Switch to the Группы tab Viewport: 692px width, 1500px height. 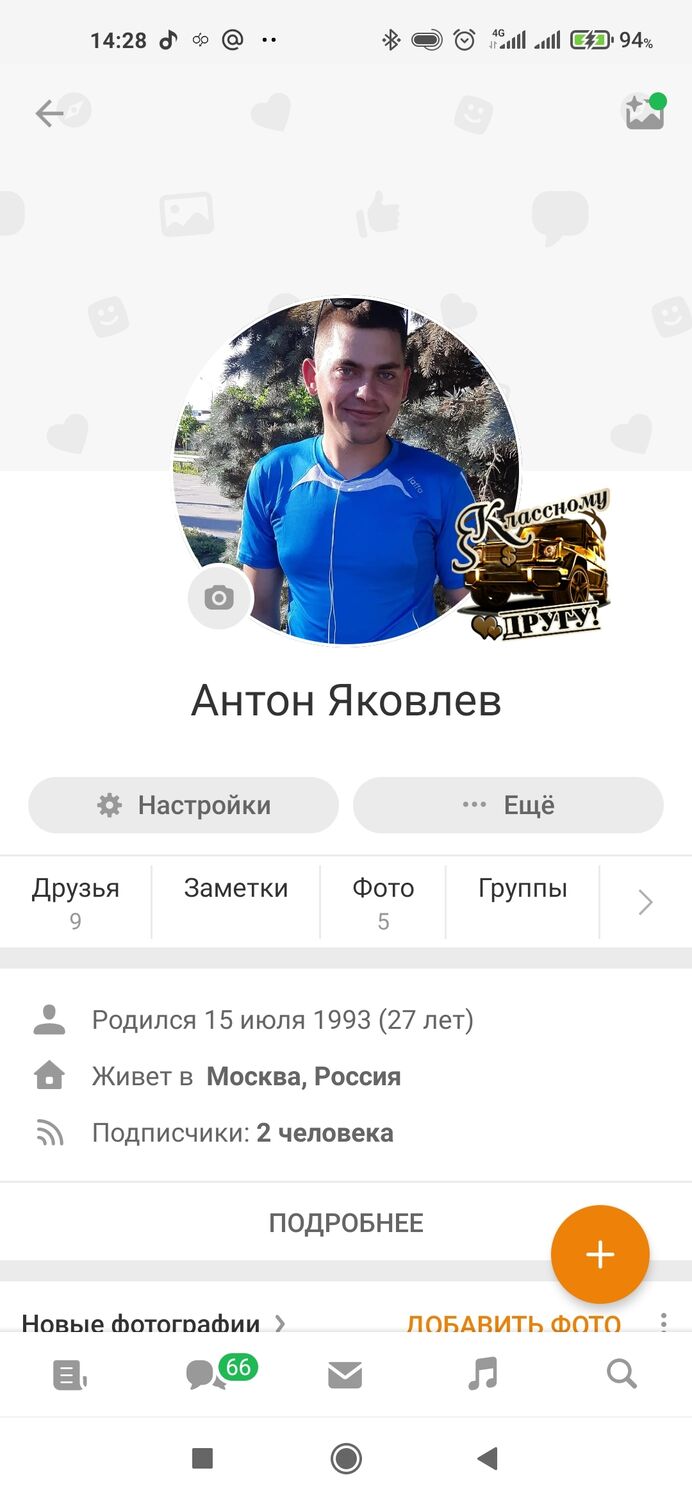click(522, 889)
